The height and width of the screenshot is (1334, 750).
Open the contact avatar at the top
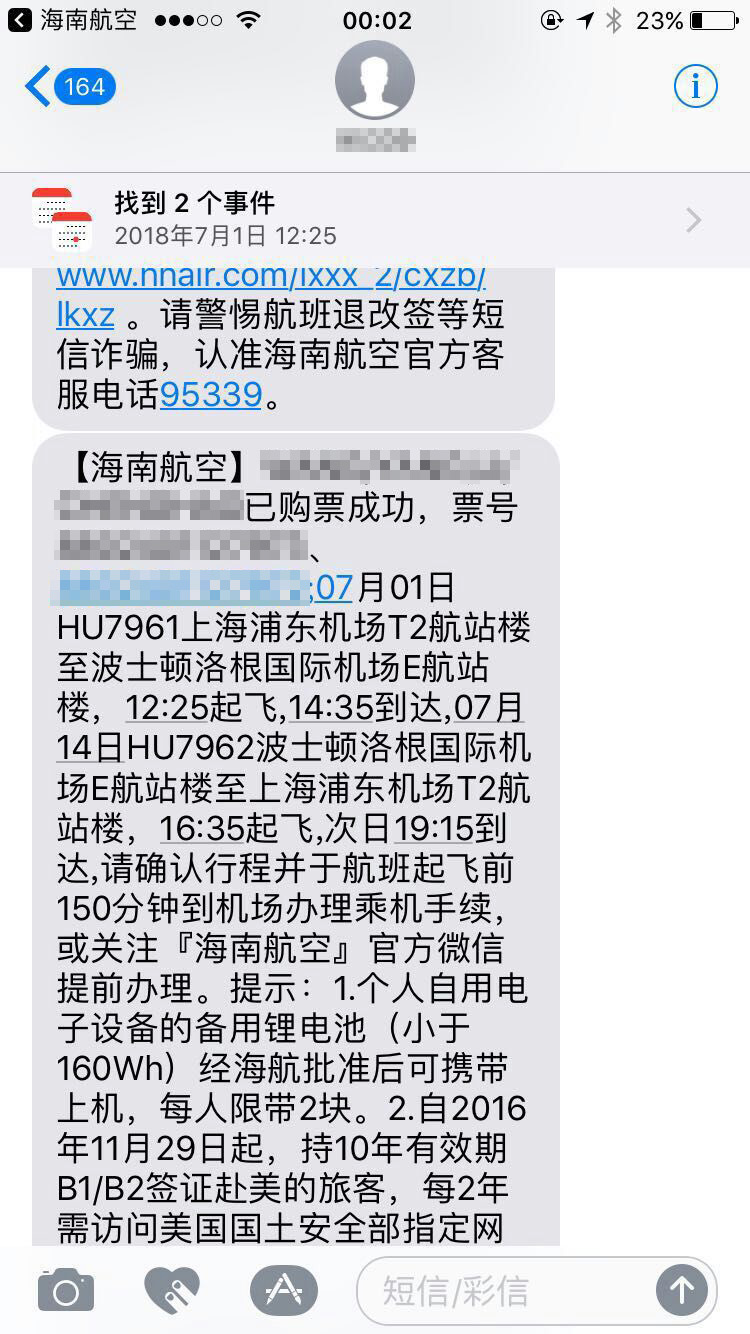tap(375, 80)
